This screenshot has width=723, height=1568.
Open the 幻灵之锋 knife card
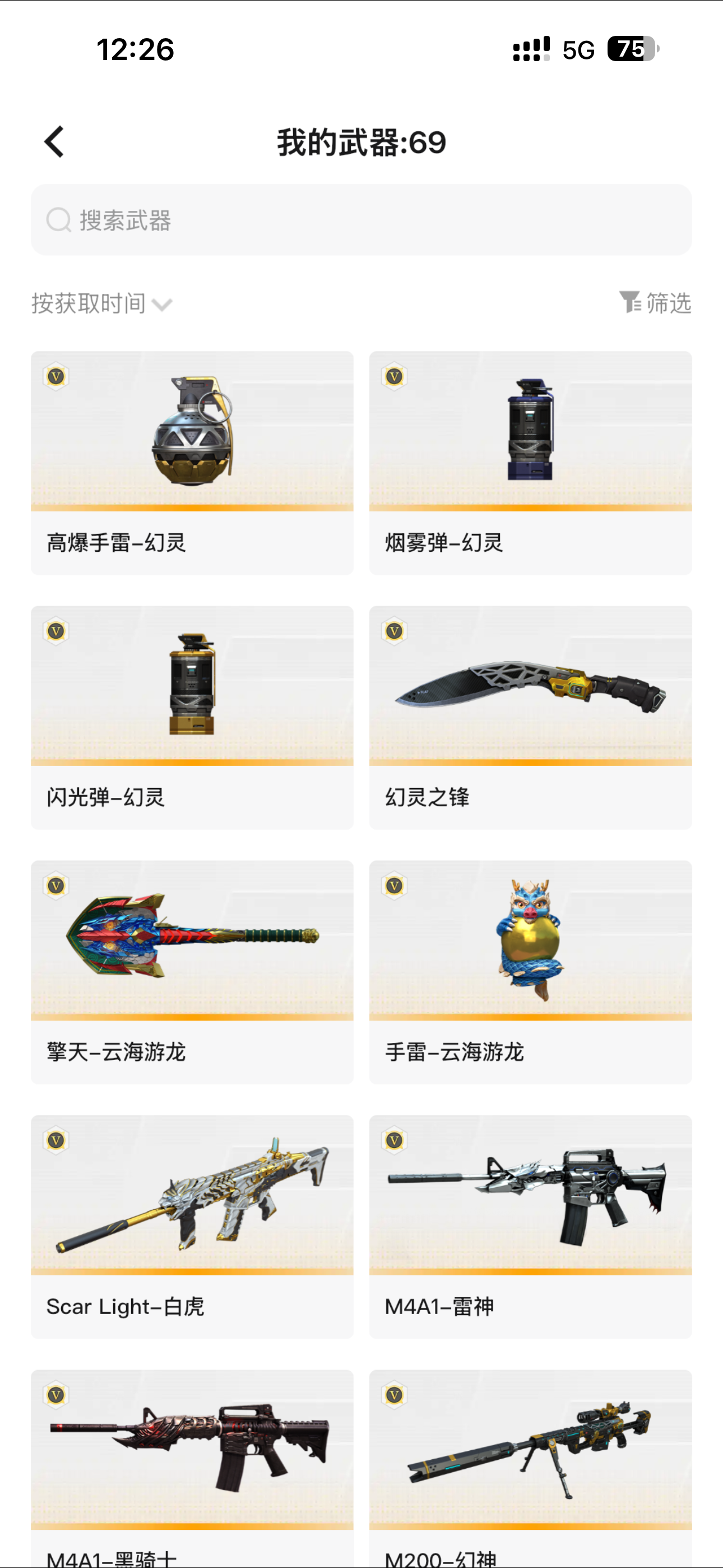pyautogui.click(x=530, y=717)
